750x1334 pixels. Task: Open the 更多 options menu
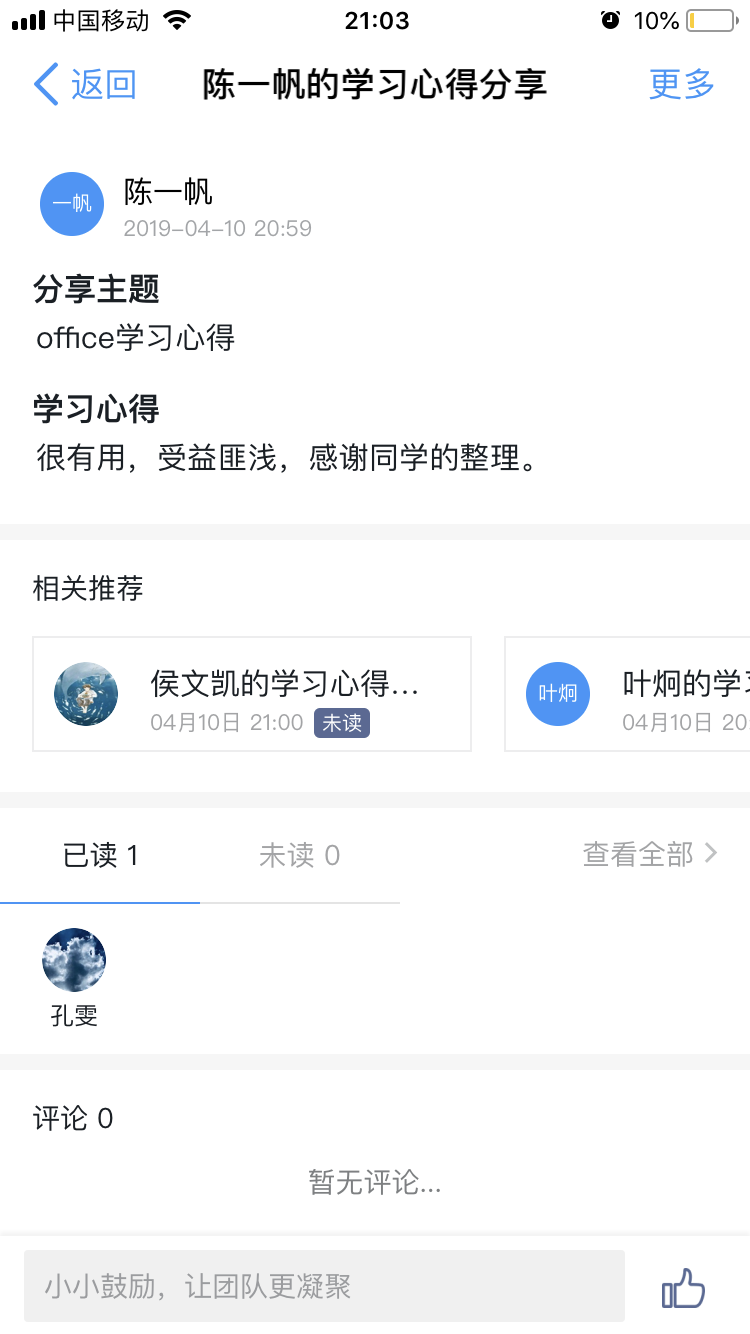682,85
